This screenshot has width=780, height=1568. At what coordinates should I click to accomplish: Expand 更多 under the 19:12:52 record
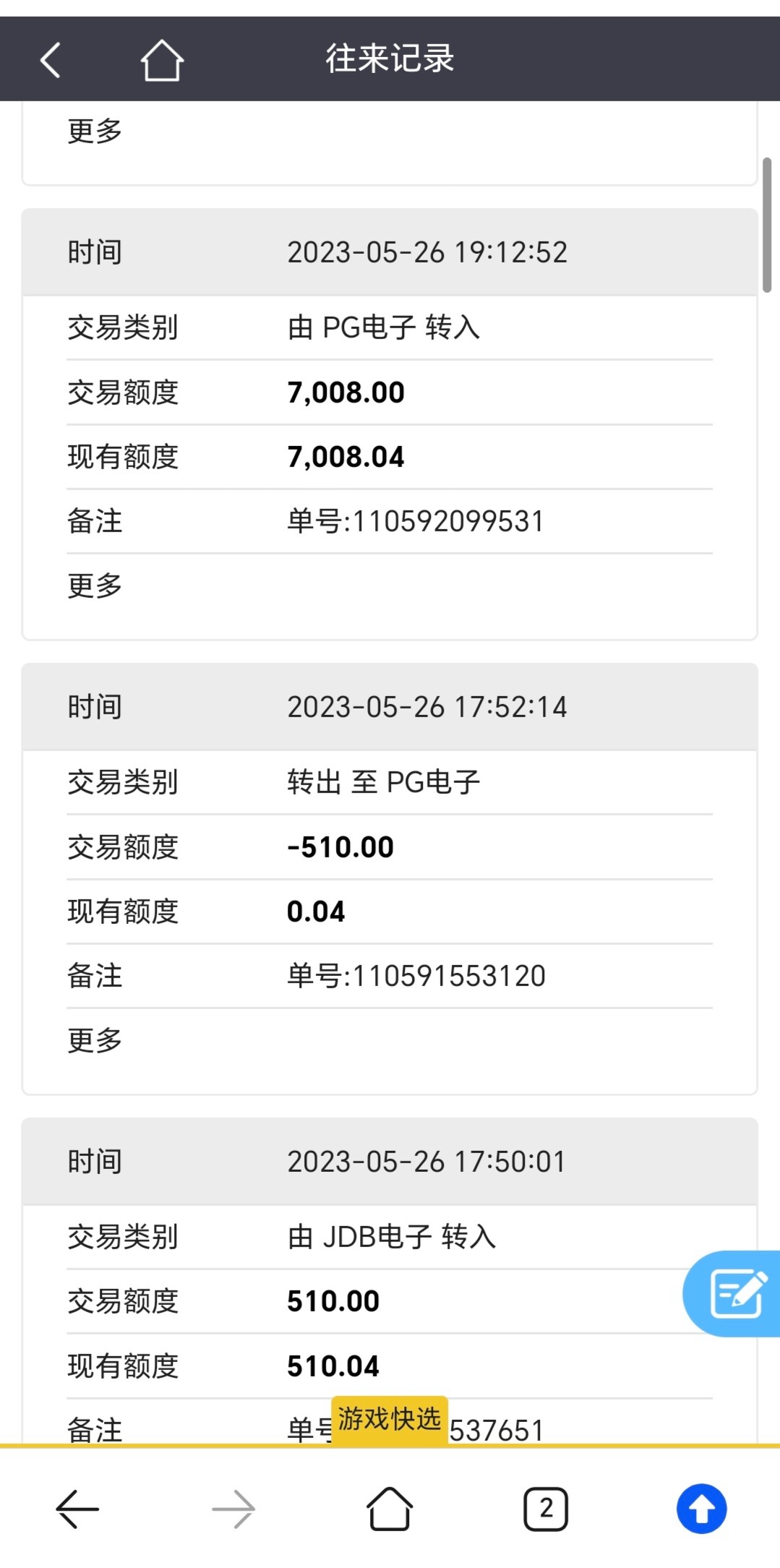(95, 586)
